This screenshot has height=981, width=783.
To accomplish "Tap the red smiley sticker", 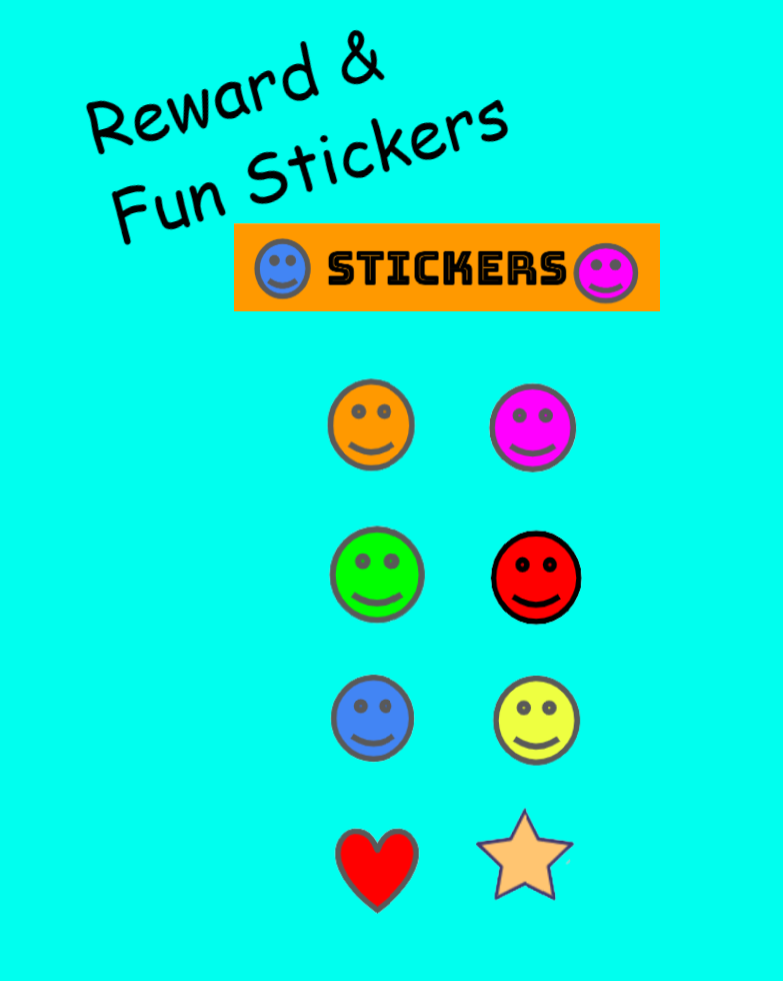I will coord(536,577).
